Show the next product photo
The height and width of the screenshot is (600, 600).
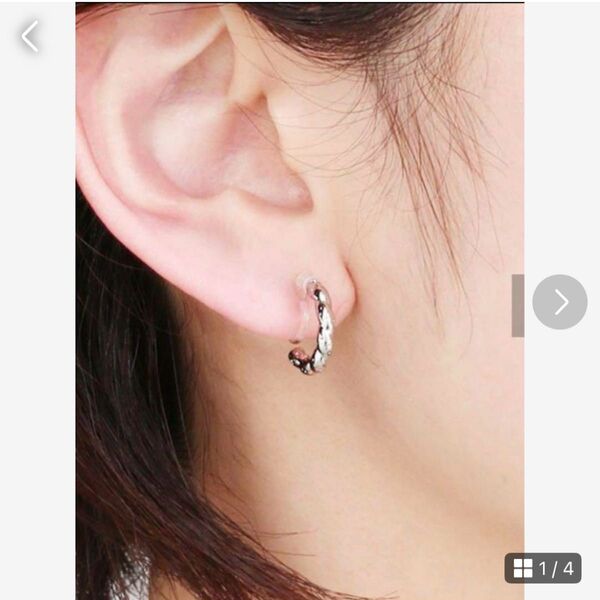[559, 302]
